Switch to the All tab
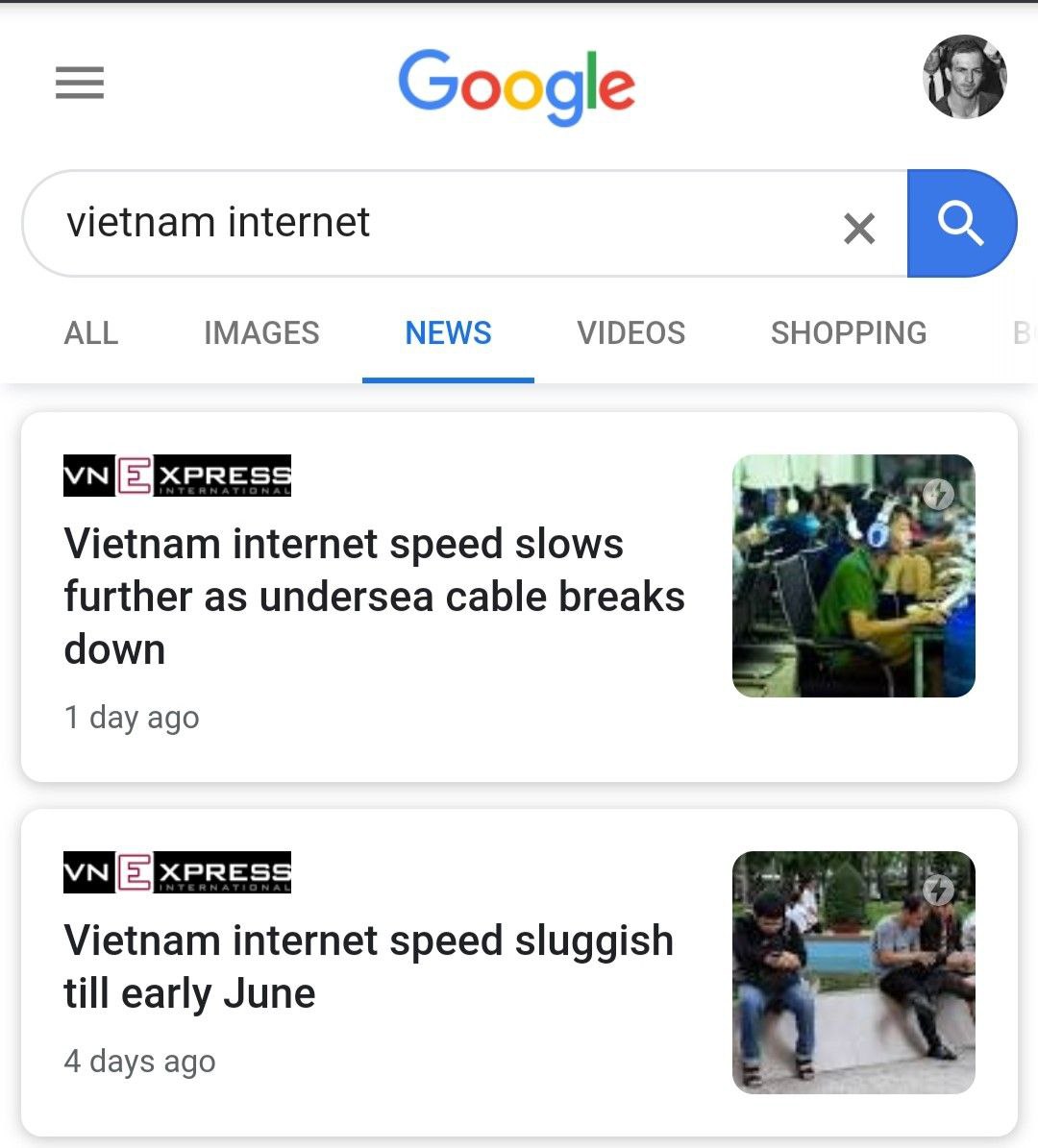The width and height of the screenshot is (1038, 1148). (x=91, y=333)
